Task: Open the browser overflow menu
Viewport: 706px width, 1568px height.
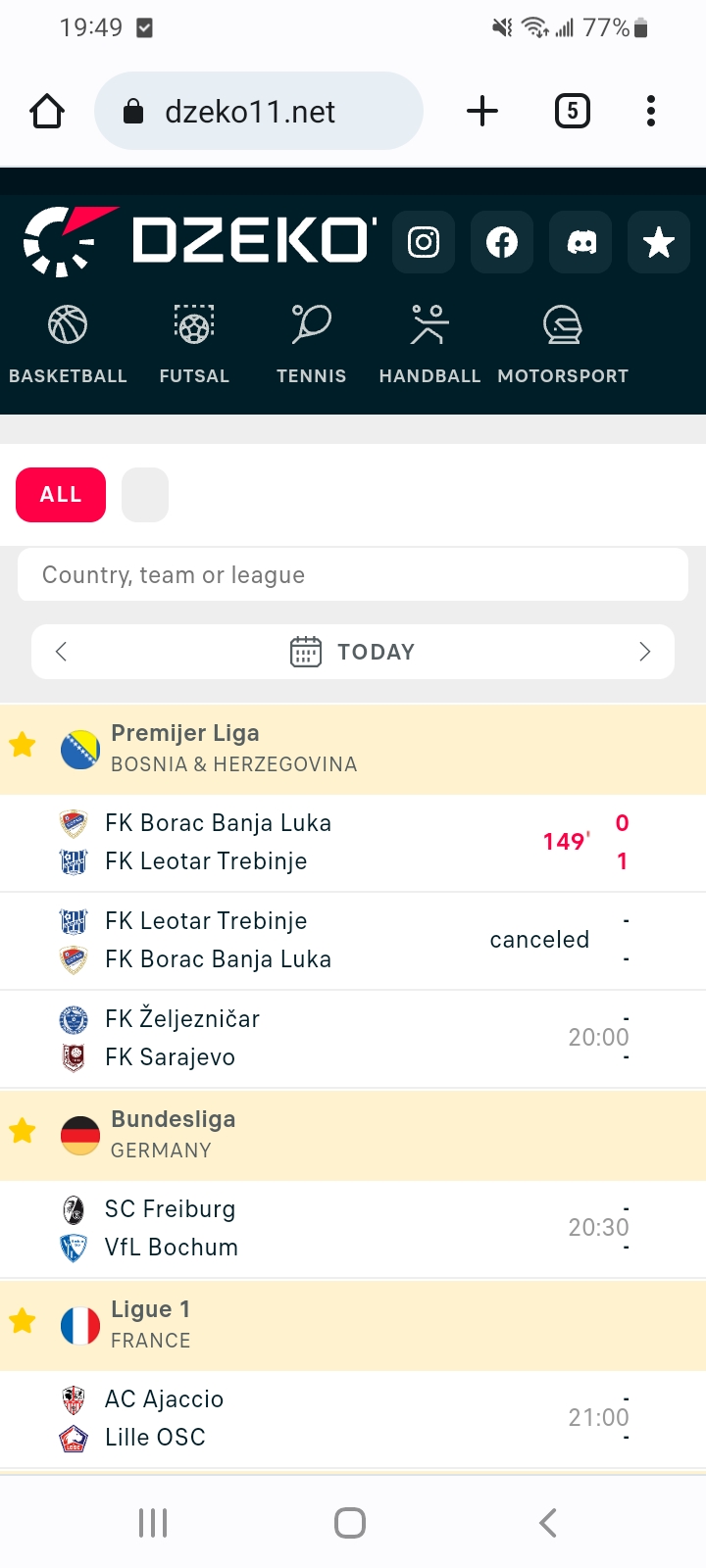Action: tap(651, 111)
